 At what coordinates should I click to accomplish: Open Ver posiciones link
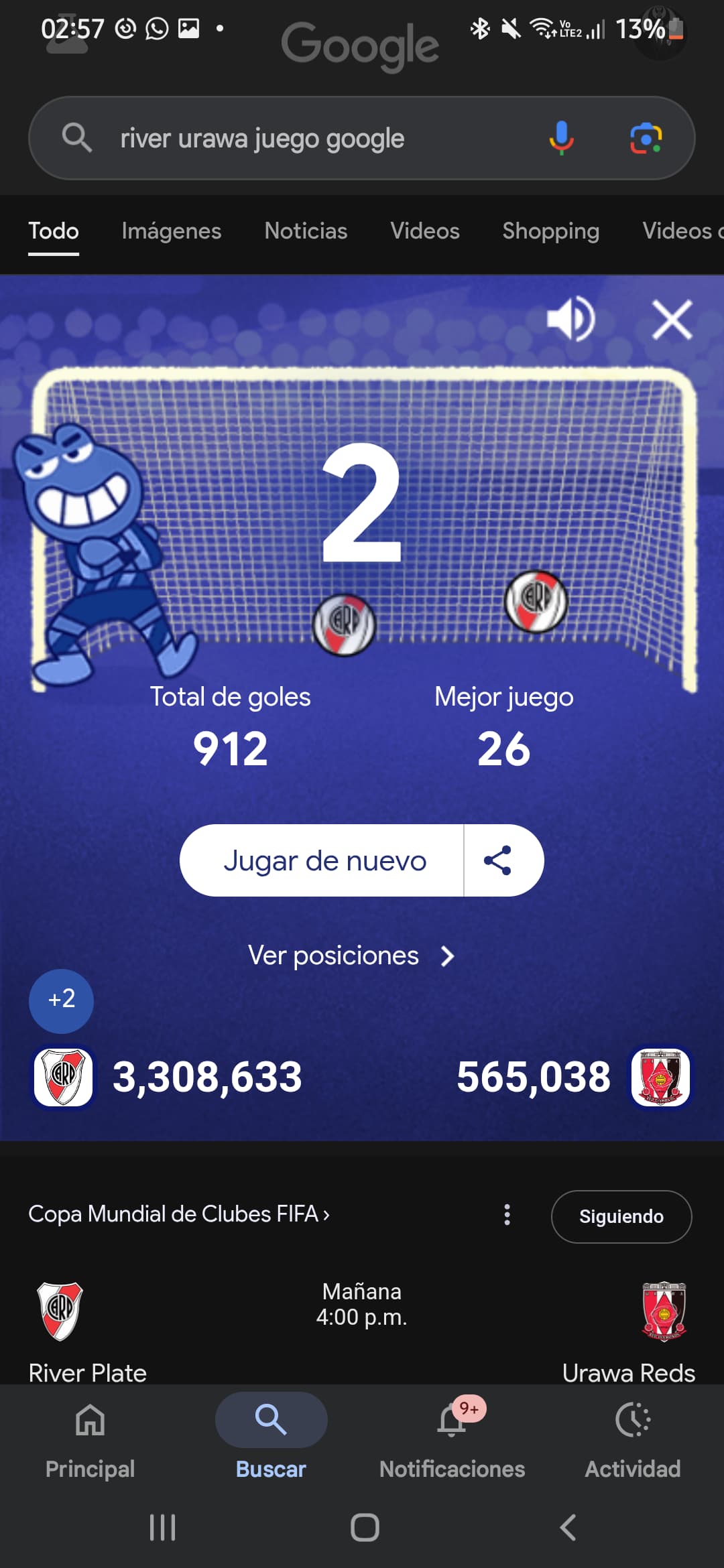(351, 956)
